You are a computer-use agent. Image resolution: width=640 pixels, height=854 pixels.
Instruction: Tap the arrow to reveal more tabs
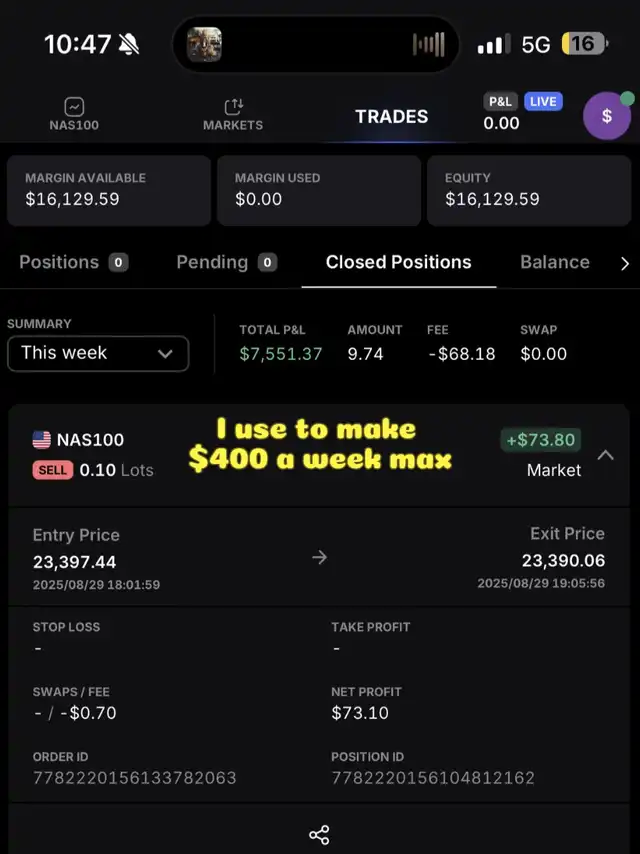pyautogui.click(x=625, y=263)
